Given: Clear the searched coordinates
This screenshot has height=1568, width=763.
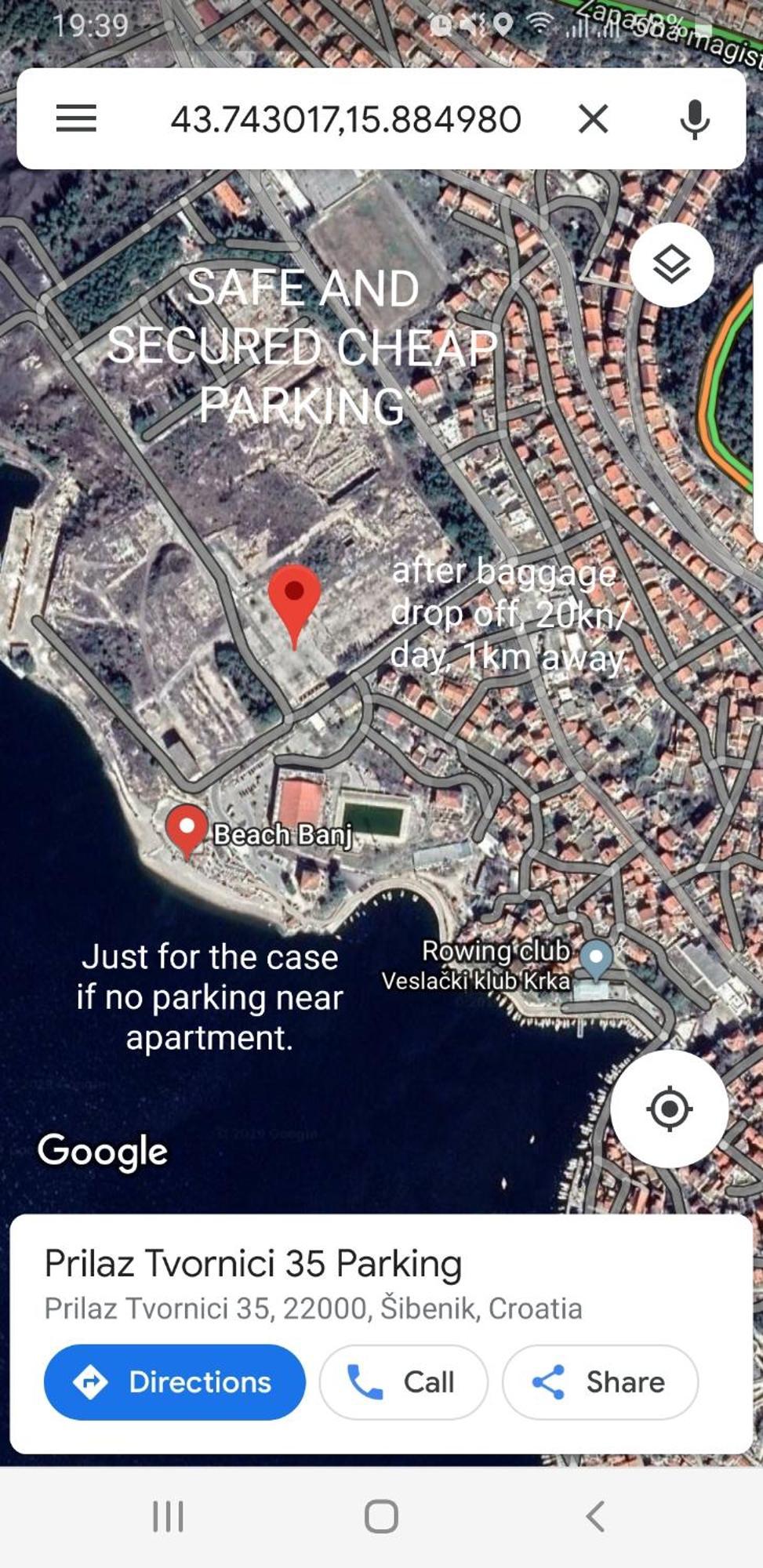Looking at the screenshot, I should tap(594, 119).
